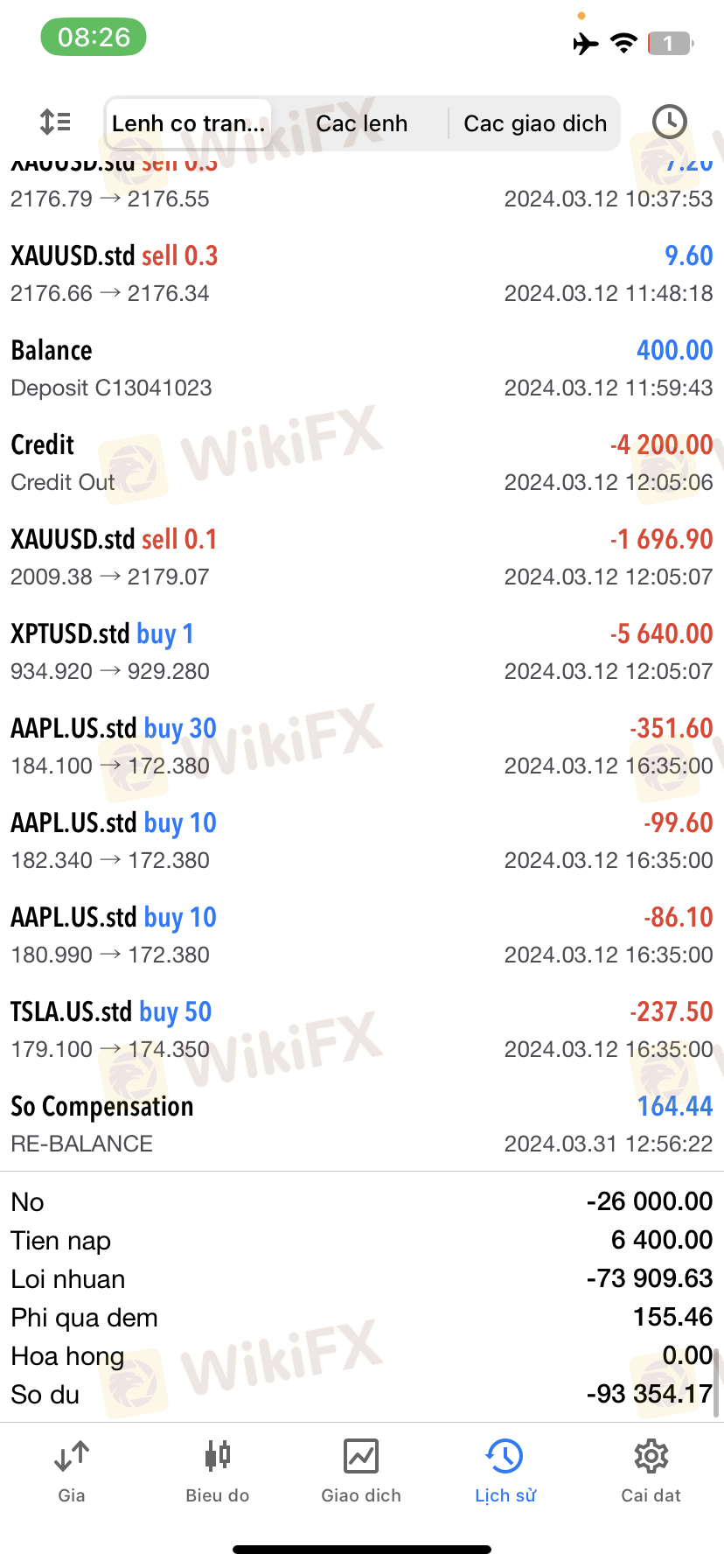Open the sort order icon
The width and height of the screenshot is (724, 1568).
pyautogui.click(x=56, y=122)
